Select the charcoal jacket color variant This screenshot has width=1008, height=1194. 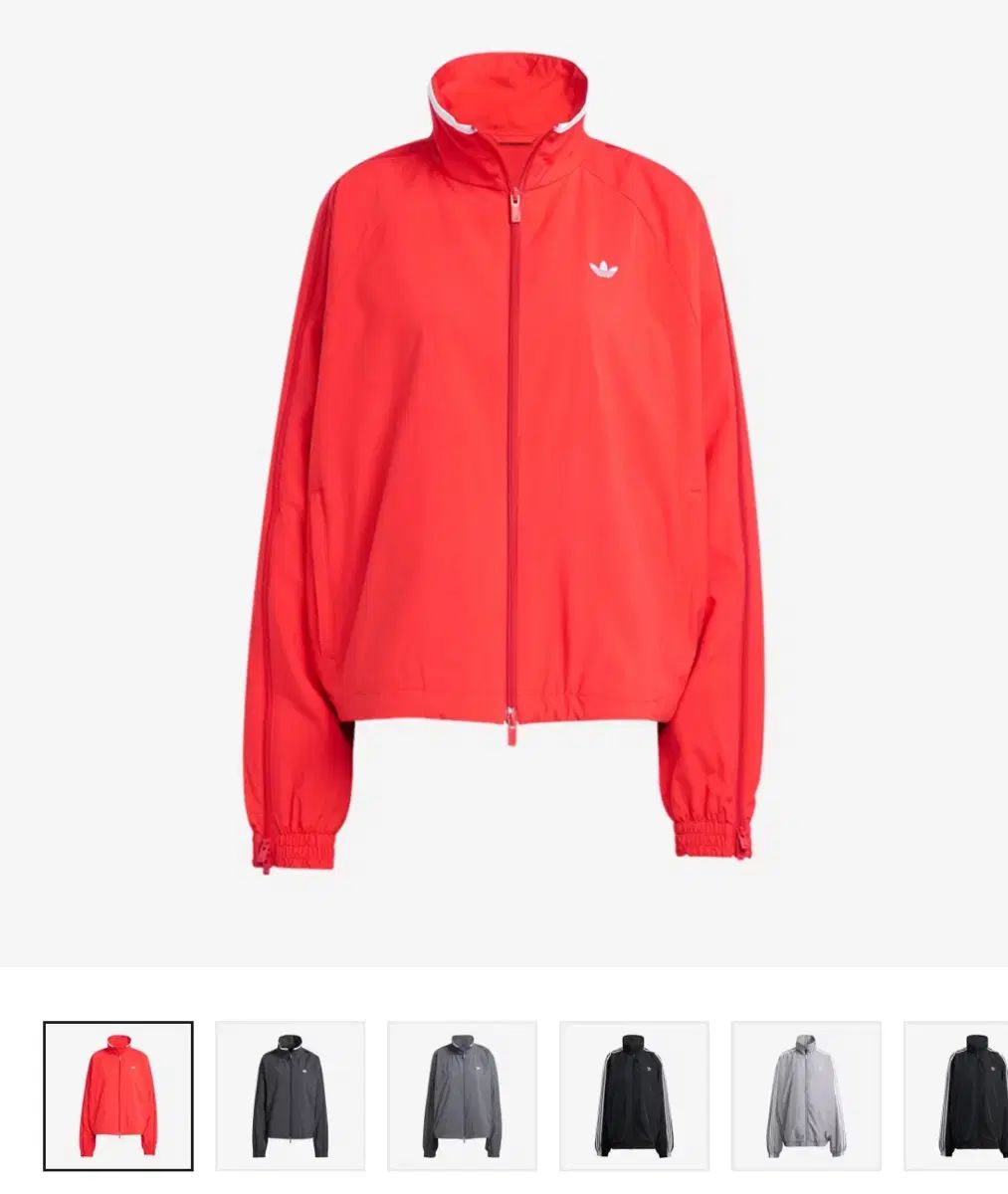[x=291, y=1095]
